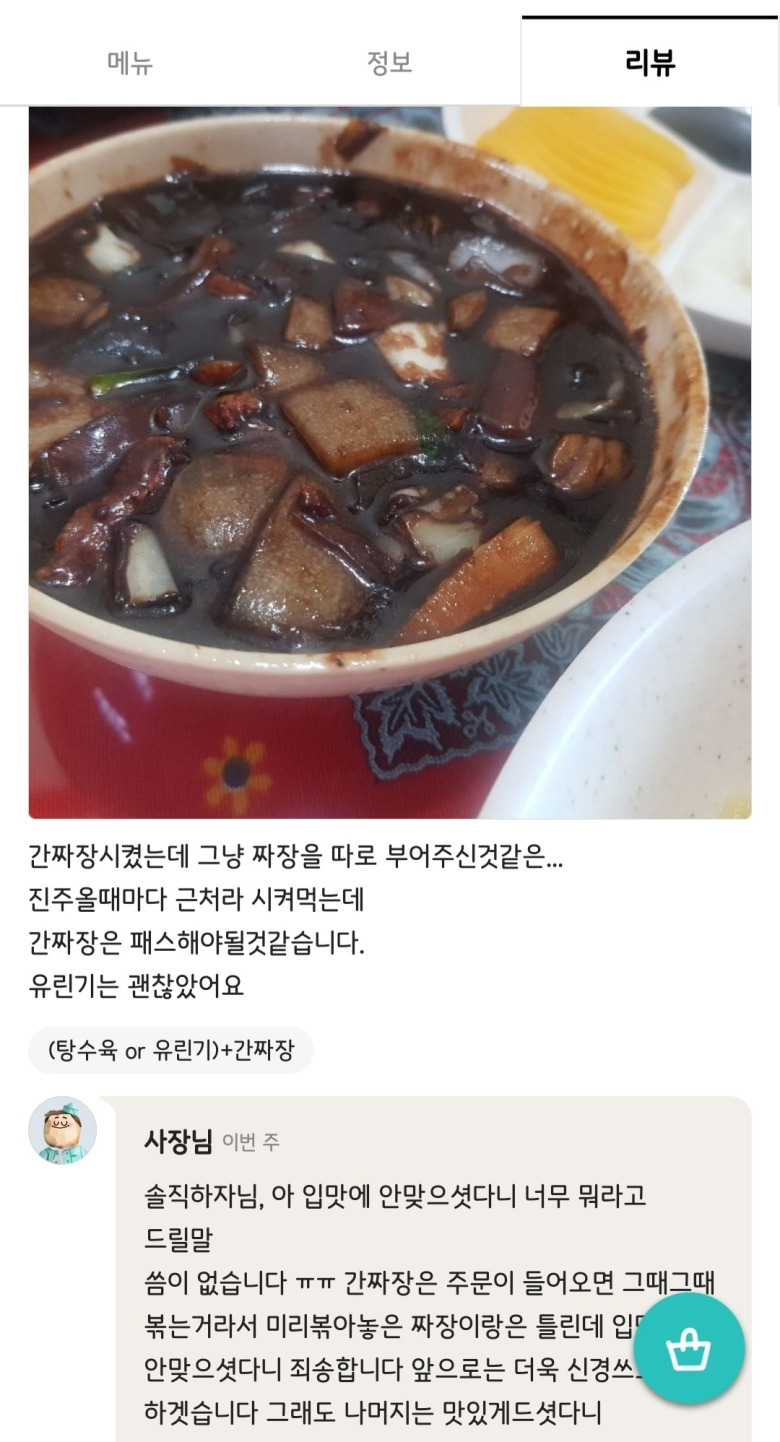Open the floating shopping basket button

coord(689,1350)
